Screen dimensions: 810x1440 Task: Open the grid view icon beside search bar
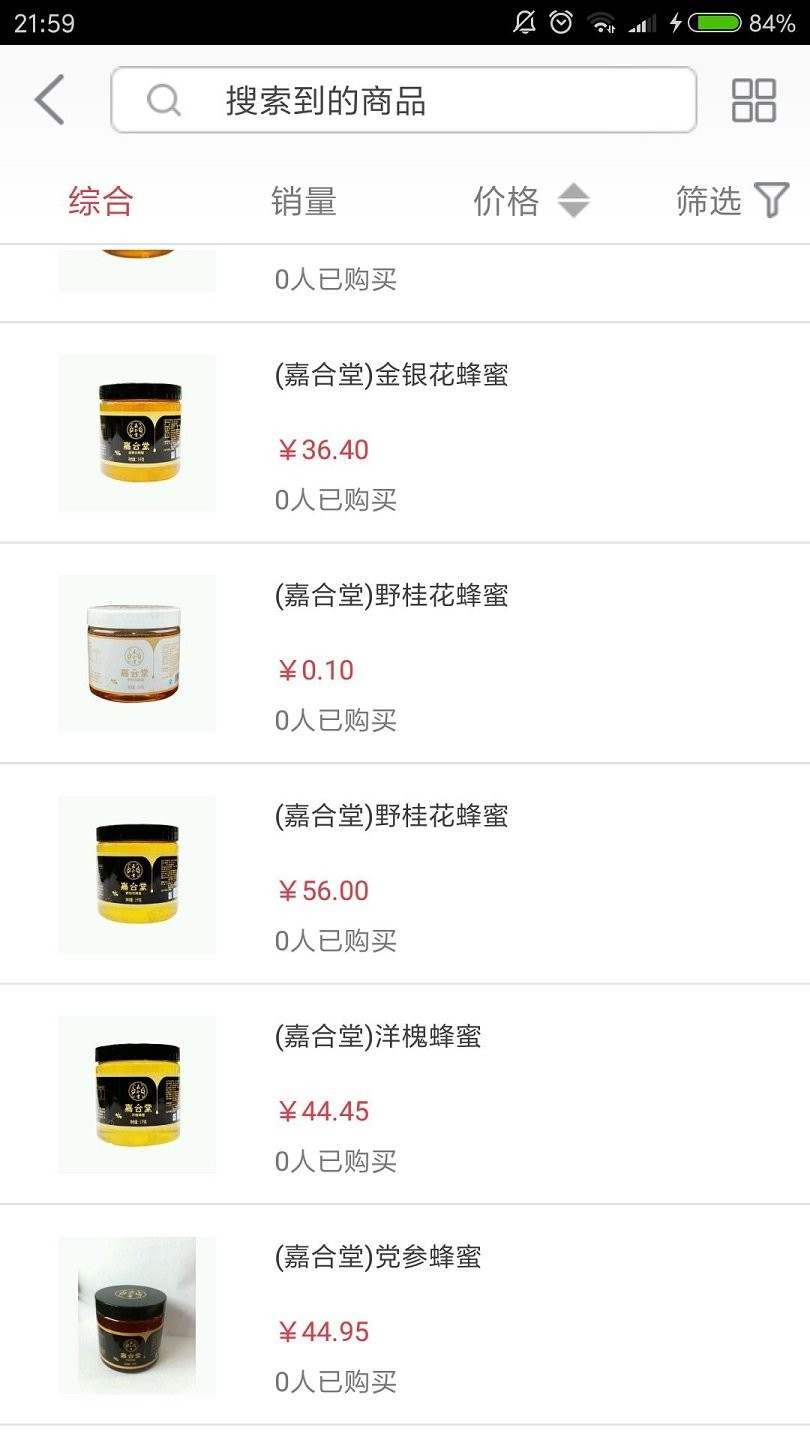coord(753,99)
